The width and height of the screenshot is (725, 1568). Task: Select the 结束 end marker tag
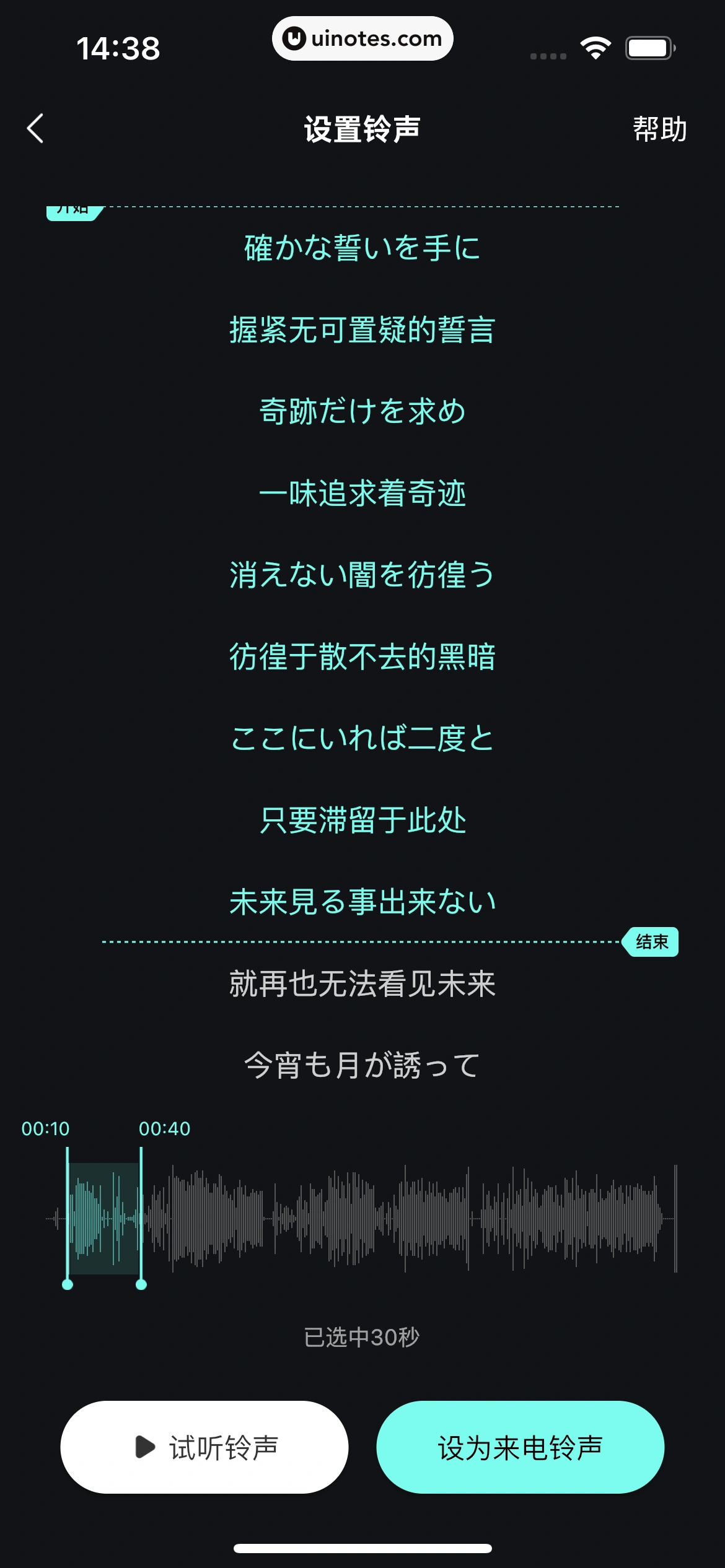click(651, 942)
